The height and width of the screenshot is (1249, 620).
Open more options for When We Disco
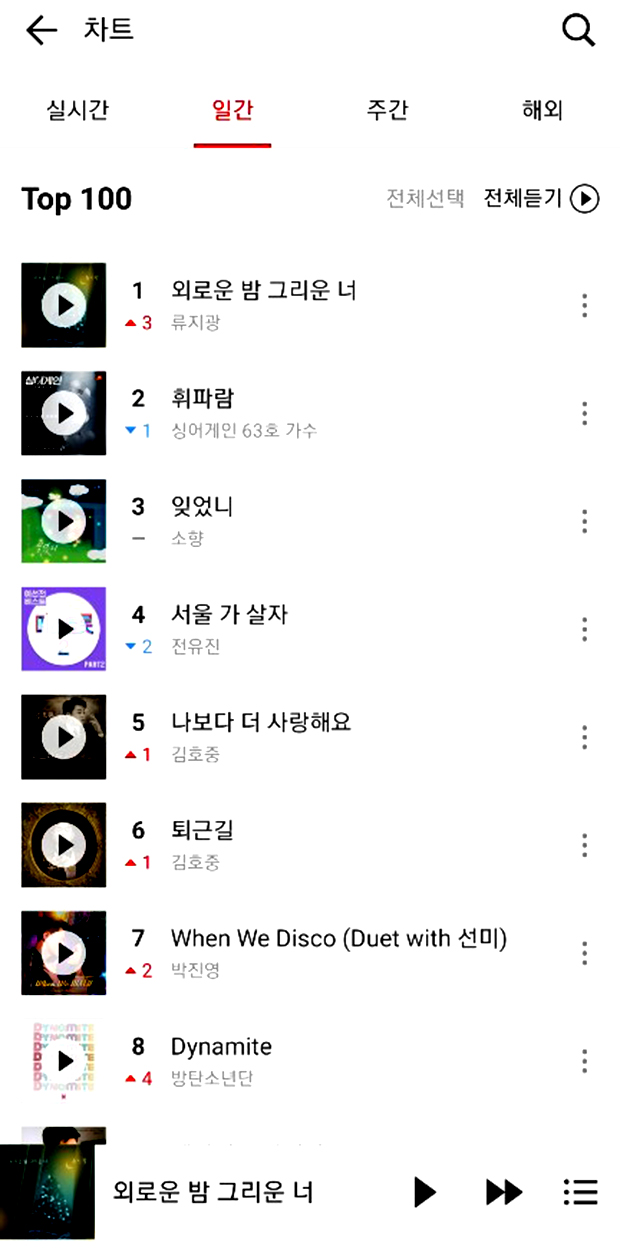point(584,953)
